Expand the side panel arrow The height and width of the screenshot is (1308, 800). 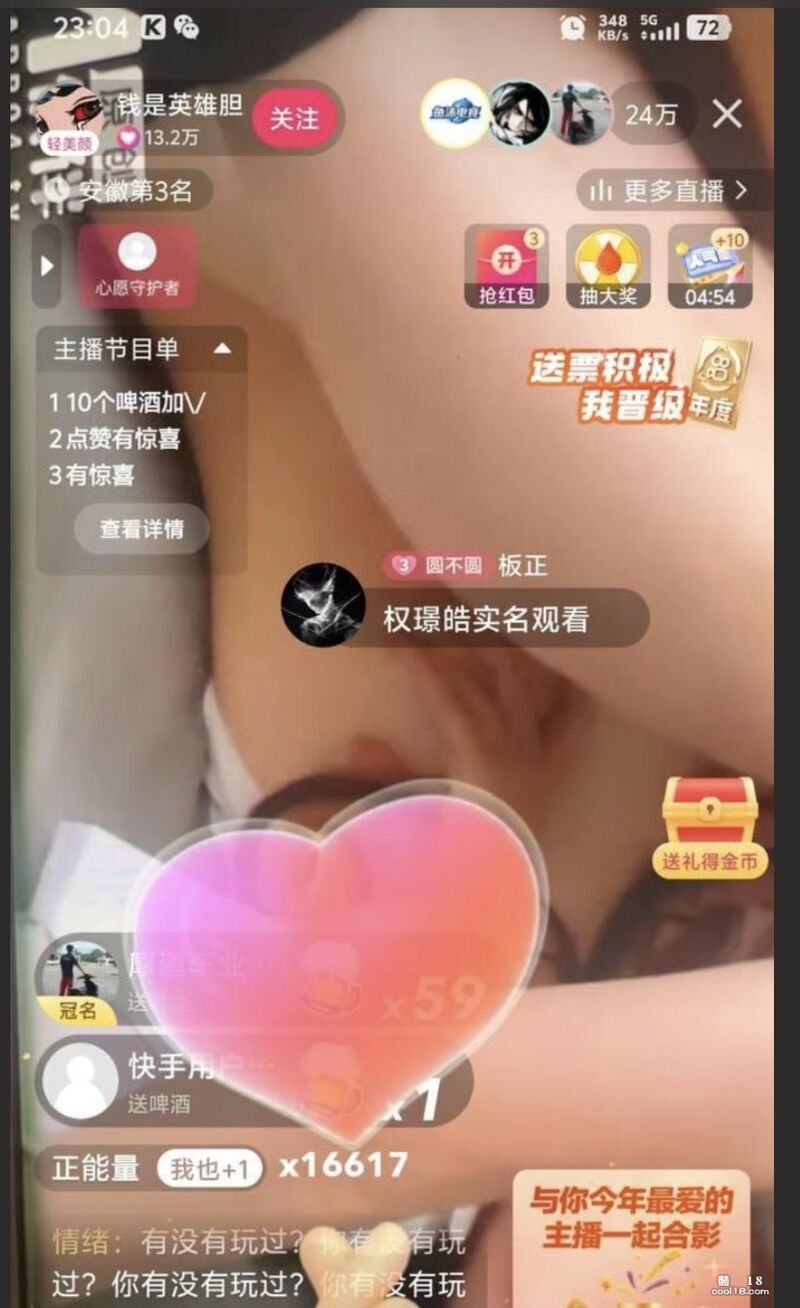(46, 266)
